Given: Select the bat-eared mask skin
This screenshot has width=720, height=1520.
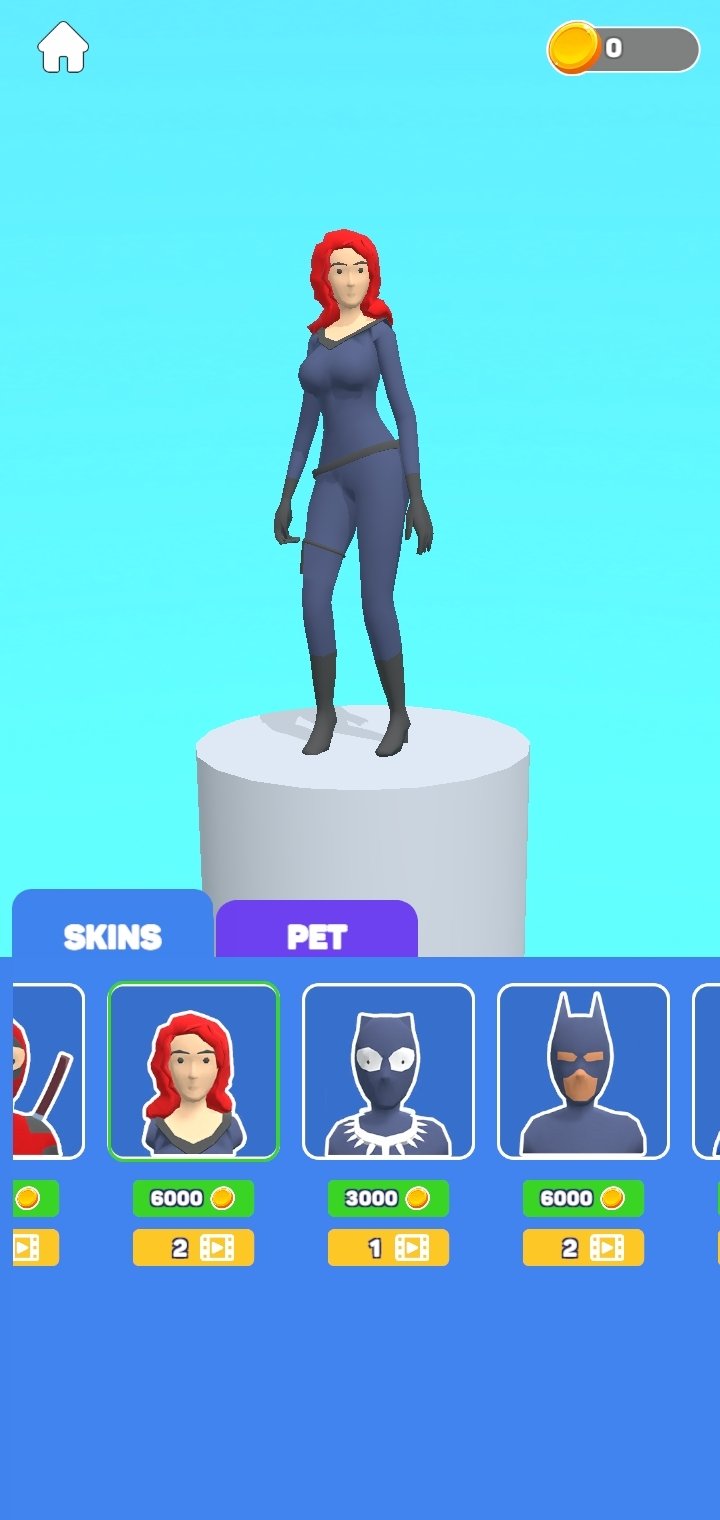Looking at the screenshot, I should 583,1071.
